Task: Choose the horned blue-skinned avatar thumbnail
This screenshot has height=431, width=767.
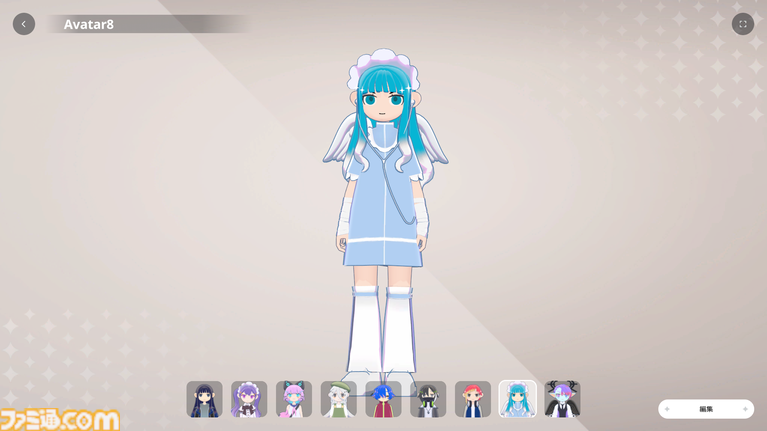Action: tap(562, 399)
